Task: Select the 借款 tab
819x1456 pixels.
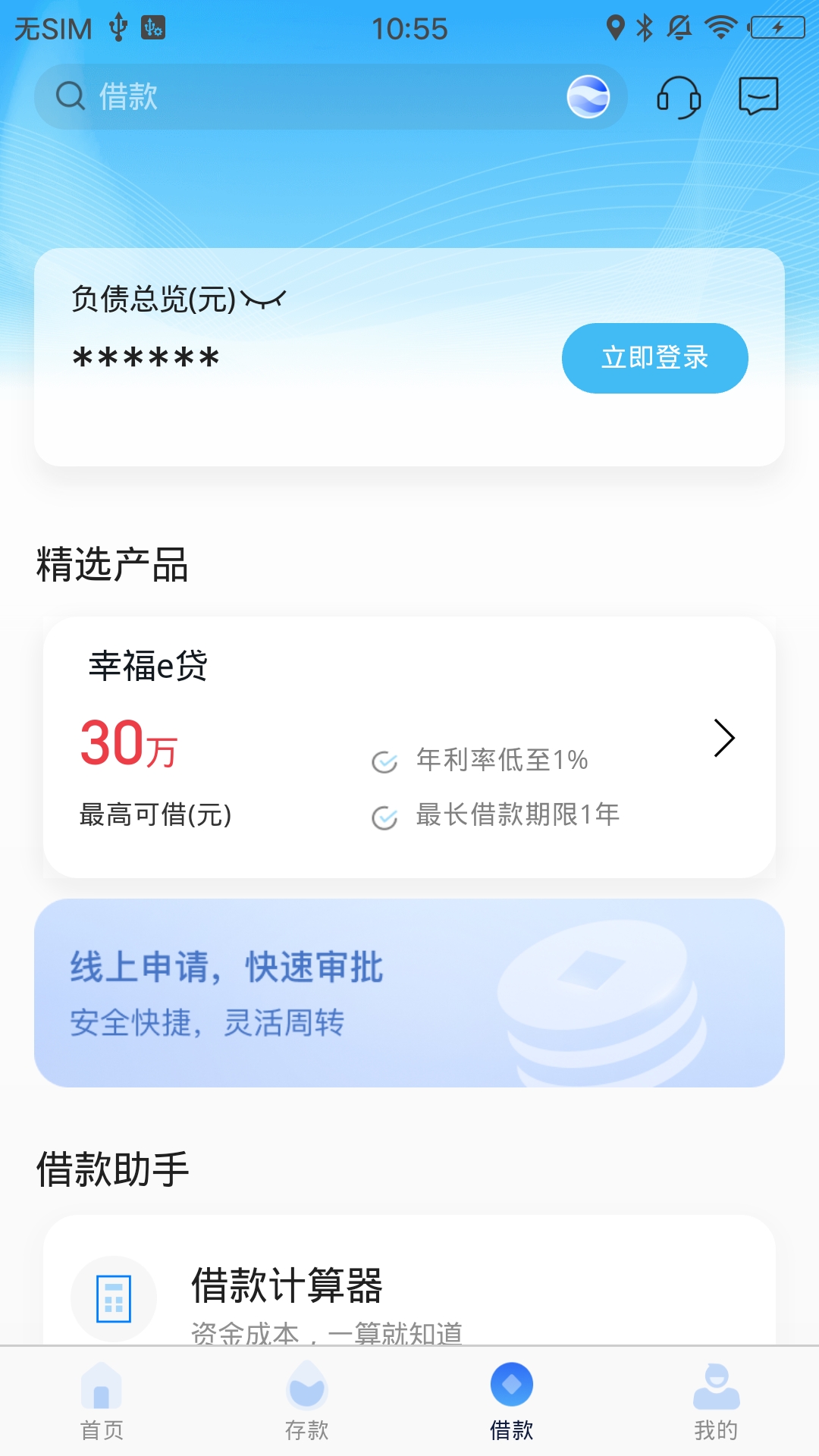Action: [x=511, y=1401]
